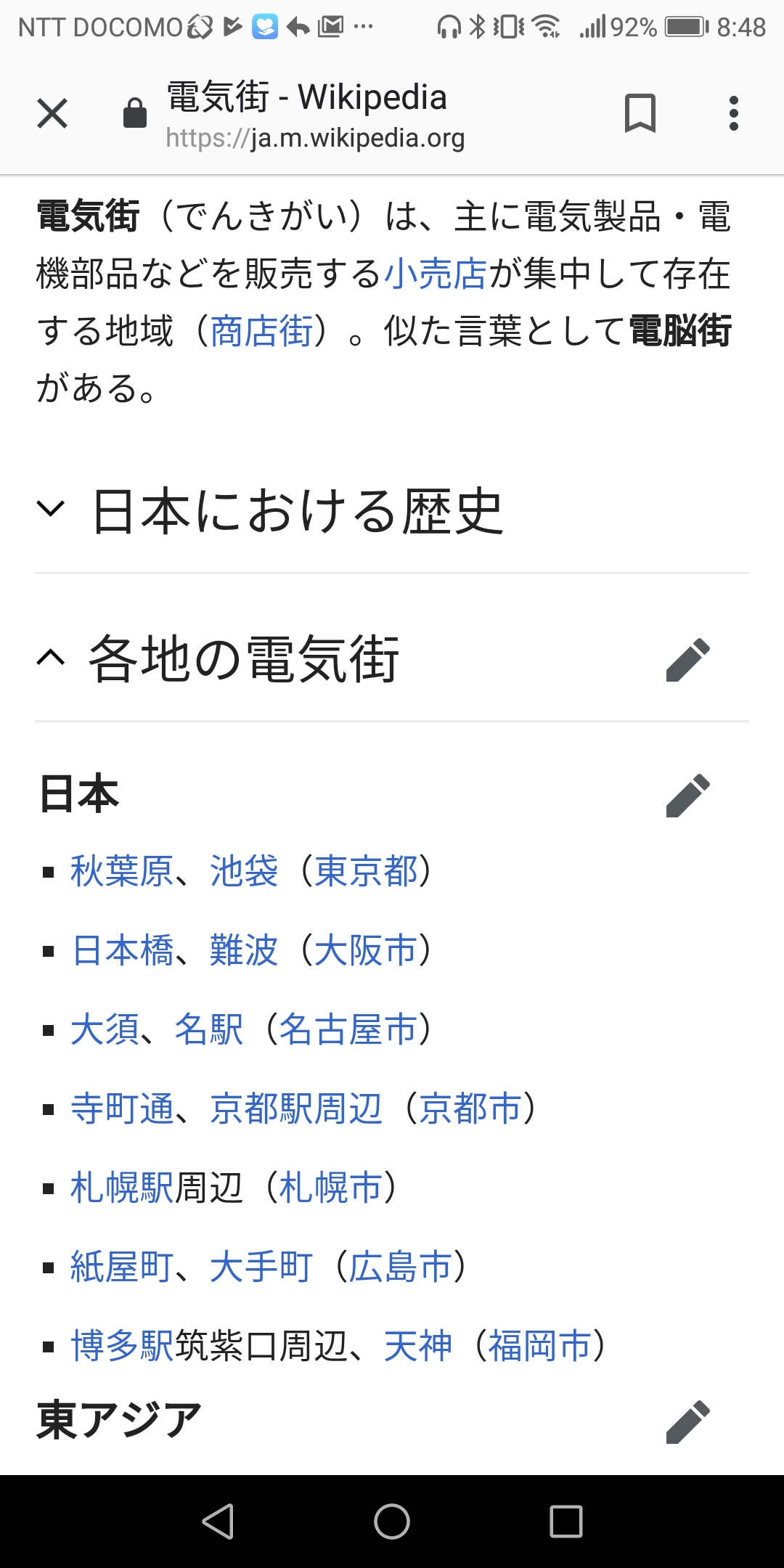The width and height of the screenshot is (784, 1568).
Task: Open the 札幌駅 link
Action: pyautogui.click(x=122, y=1188)
